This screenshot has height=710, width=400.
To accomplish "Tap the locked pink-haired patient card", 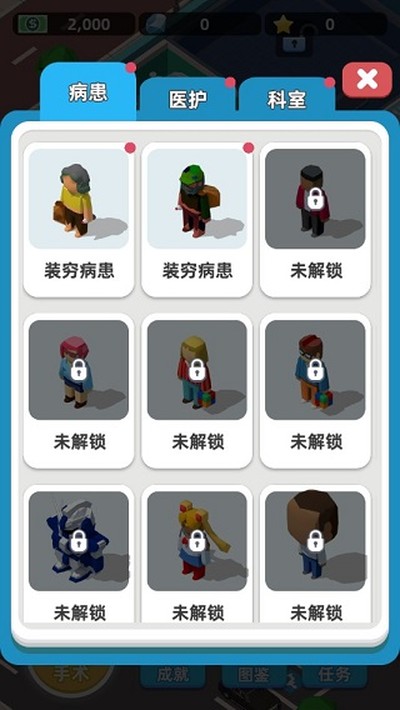I will click(x=79, y=391).
